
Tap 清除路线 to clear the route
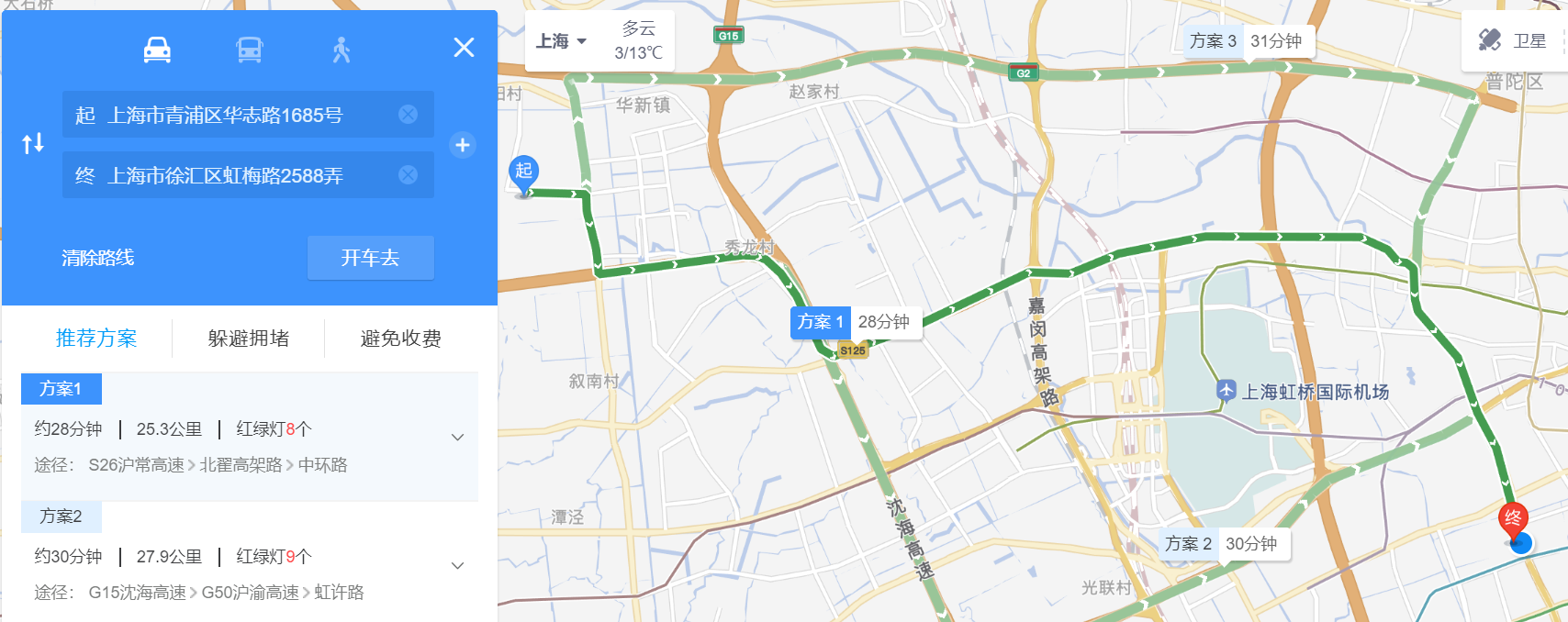pos(97,258)
